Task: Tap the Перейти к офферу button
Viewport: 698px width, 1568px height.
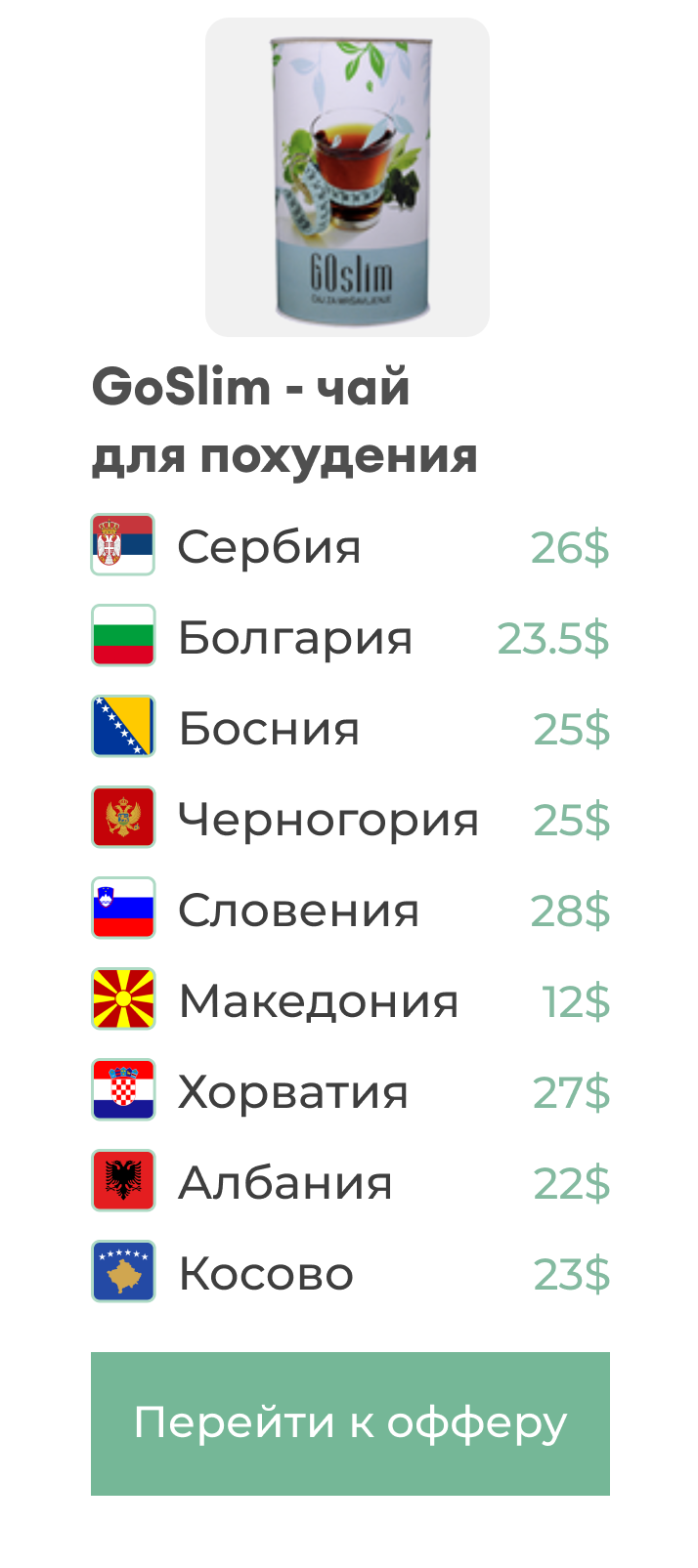Action: pos(350,1423)
